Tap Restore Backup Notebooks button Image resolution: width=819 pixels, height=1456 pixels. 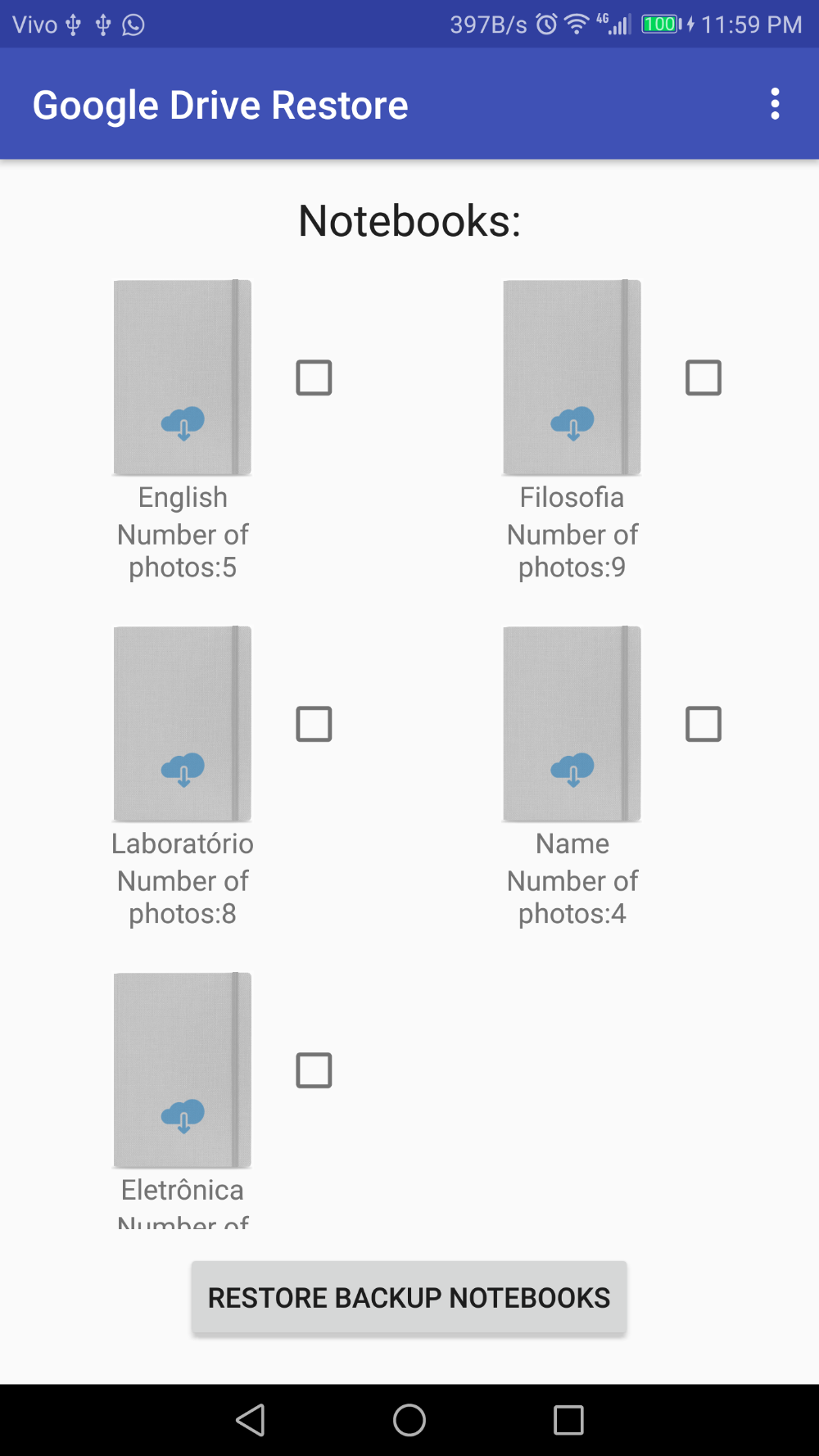click(409, 1298)
